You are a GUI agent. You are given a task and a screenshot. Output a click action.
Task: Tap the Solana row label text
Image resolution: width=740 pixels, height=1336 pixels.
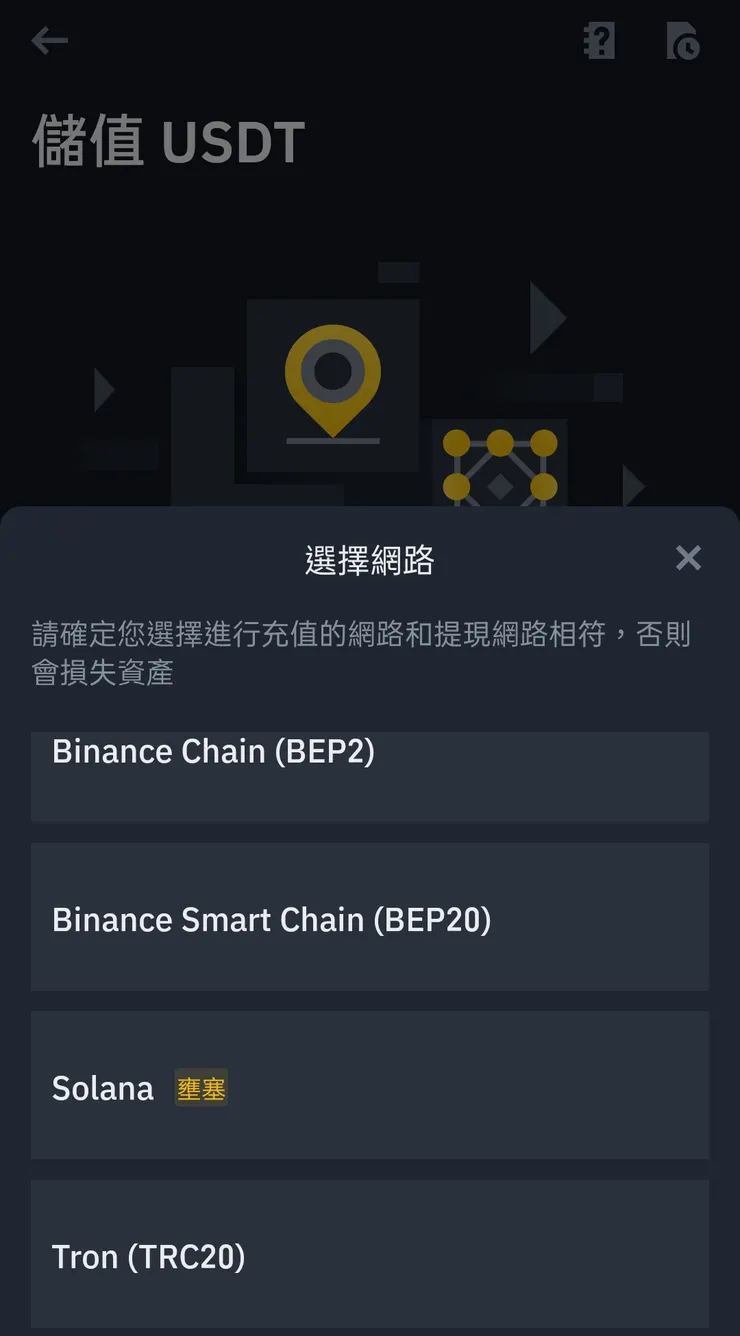102,1088
